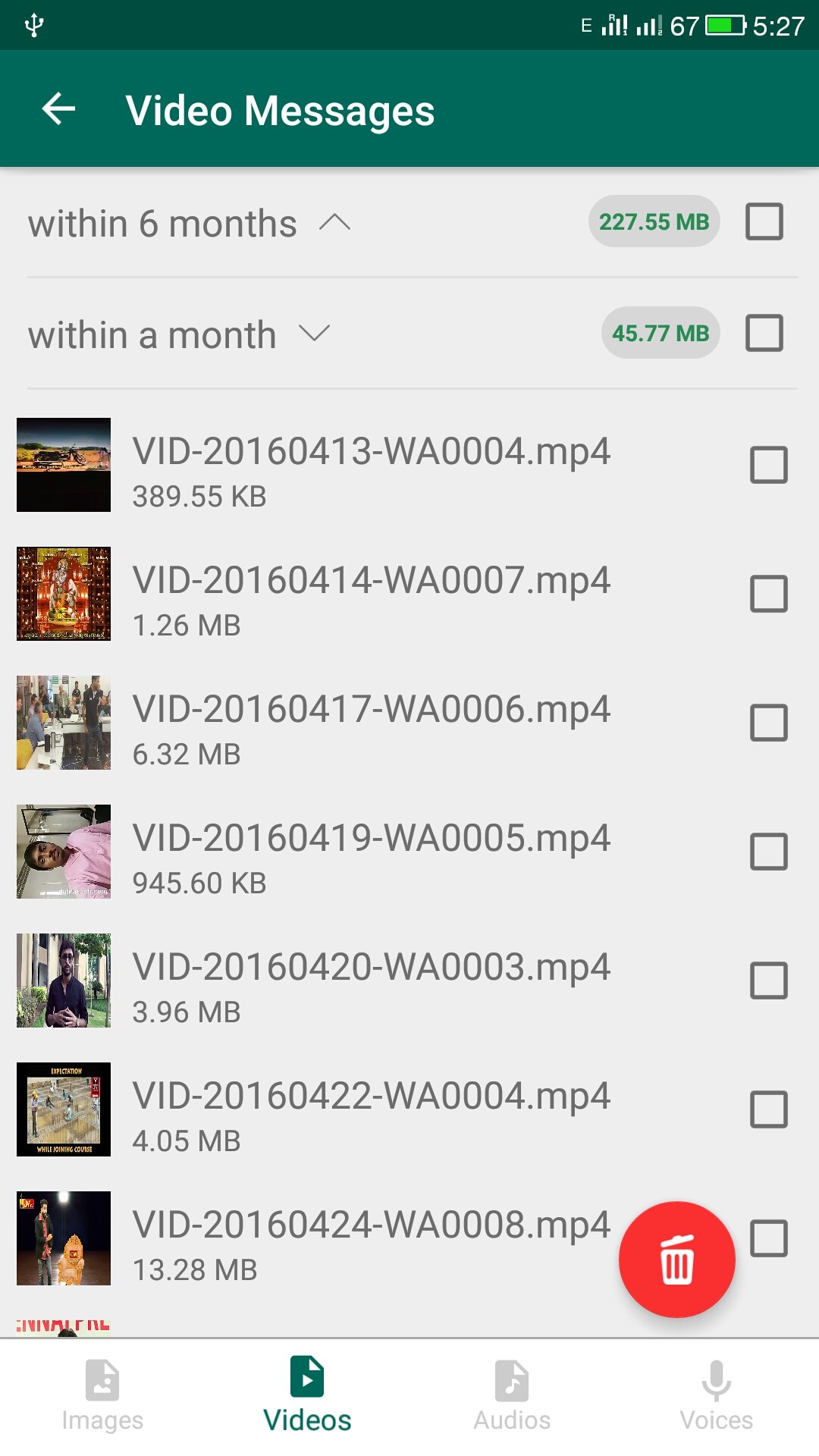819x1456 pixels.
Task: Expand the within a month section
Action: [314, 334]
